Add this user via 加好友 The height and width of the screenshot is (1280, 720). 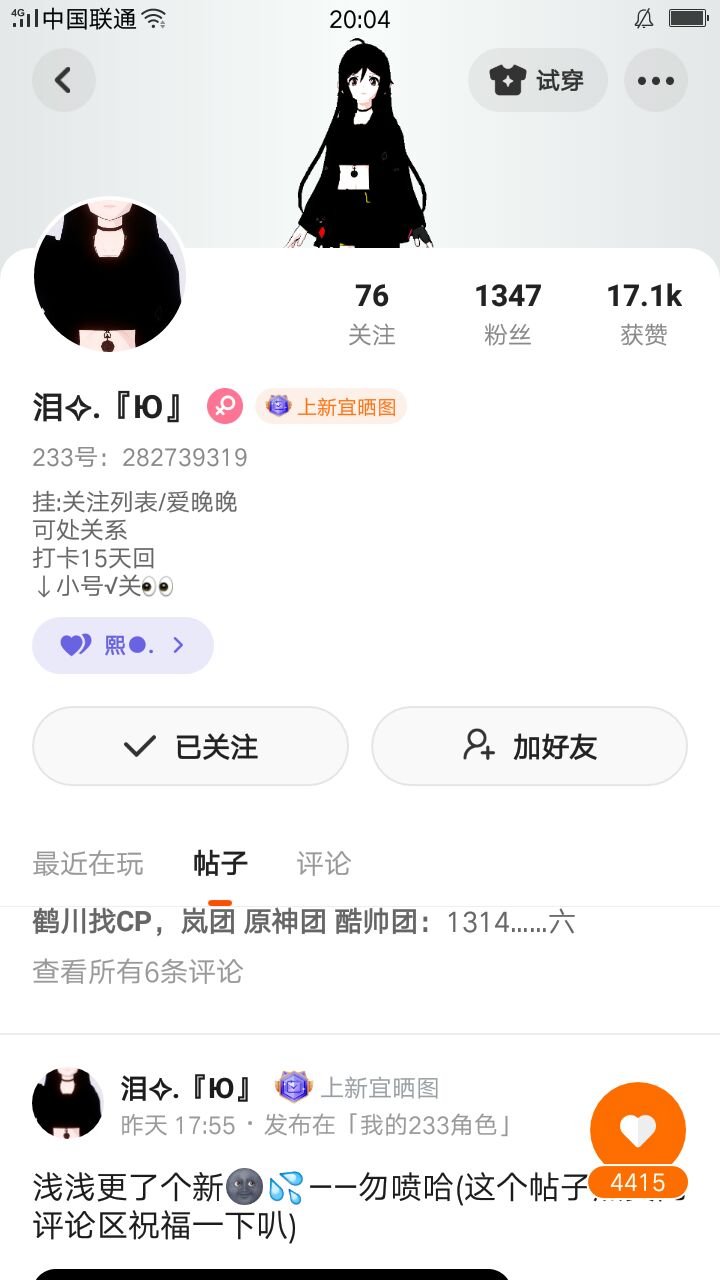click(x=529, y=746)
